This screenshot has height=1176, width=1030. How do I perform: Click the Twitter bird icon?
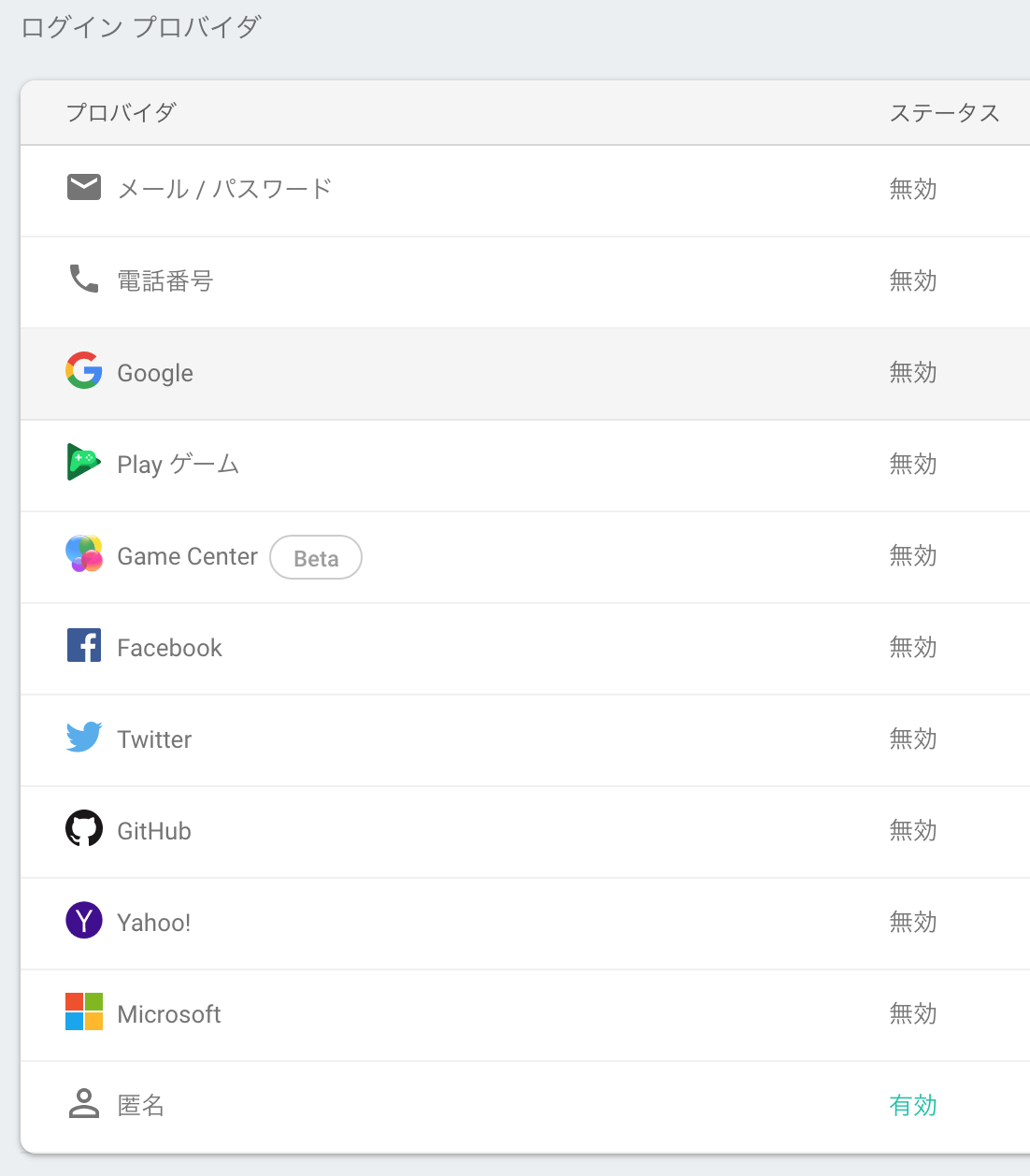pyautogui.click(x=83, y=738)
